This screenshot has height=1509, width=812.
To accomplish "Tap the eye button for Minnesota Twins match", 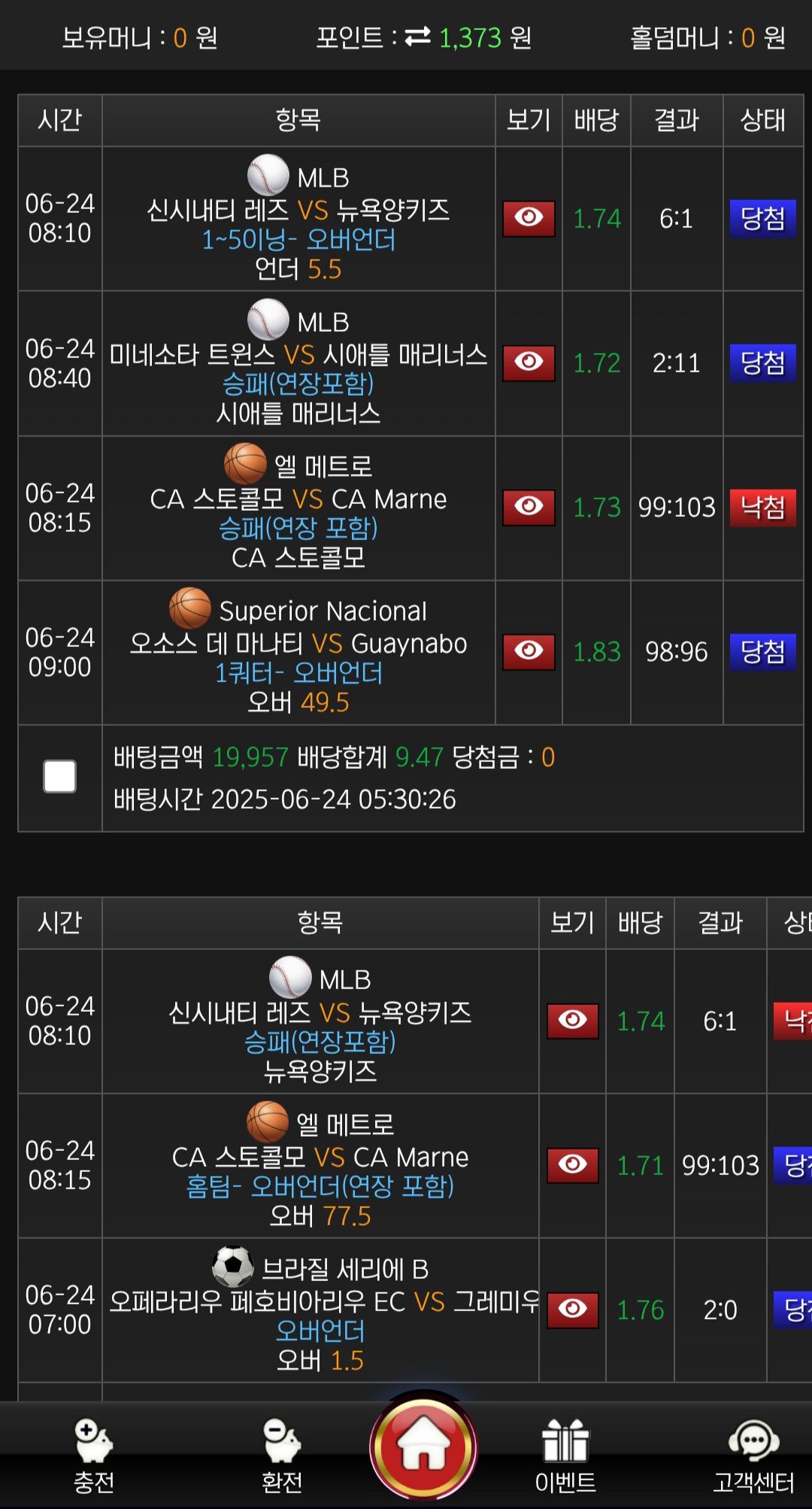I will click(529, 363).
